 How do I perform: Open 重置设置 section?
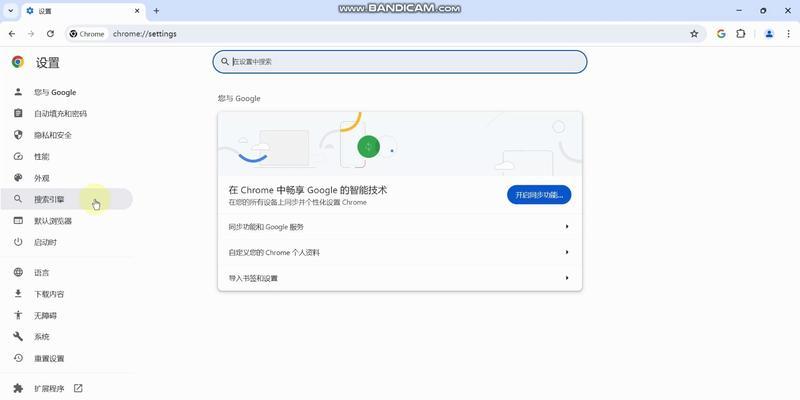pos(48,358)
